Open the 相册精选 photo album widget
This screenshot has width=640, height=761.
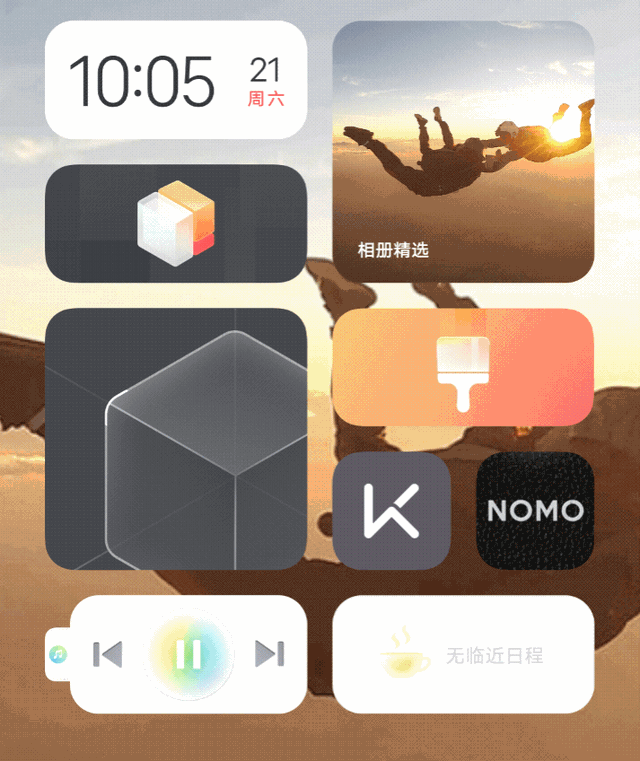(x=463, y=151)
